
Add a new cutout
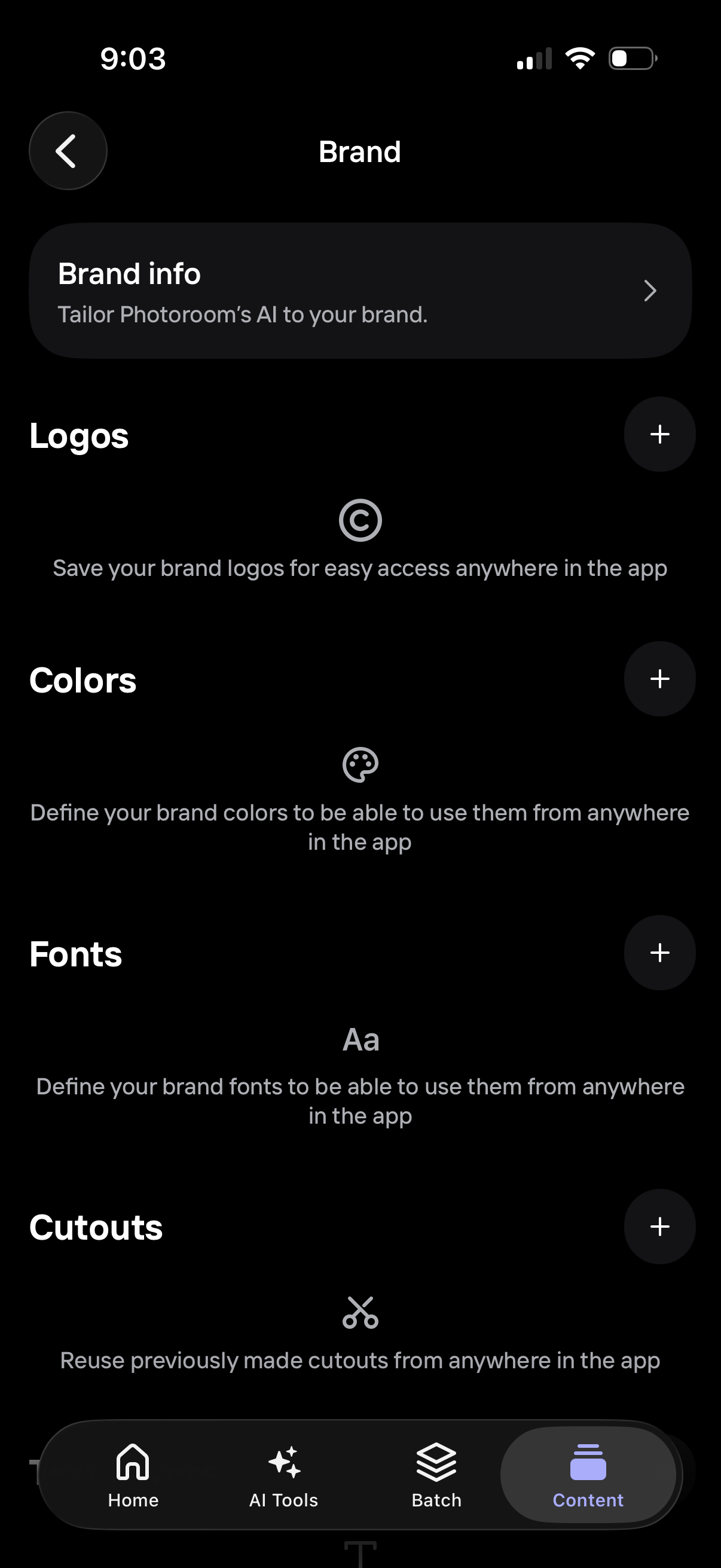659,1227
